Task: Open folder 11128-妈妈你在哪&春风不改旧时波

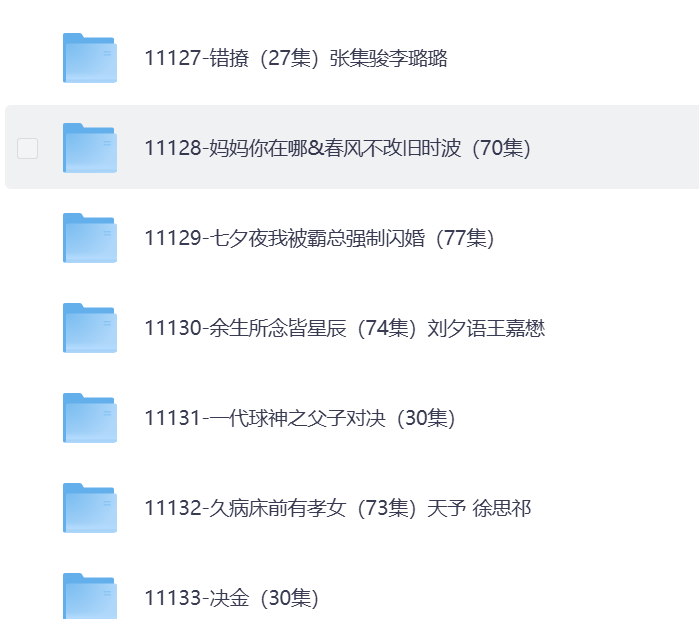Action: tap(337, 148)
